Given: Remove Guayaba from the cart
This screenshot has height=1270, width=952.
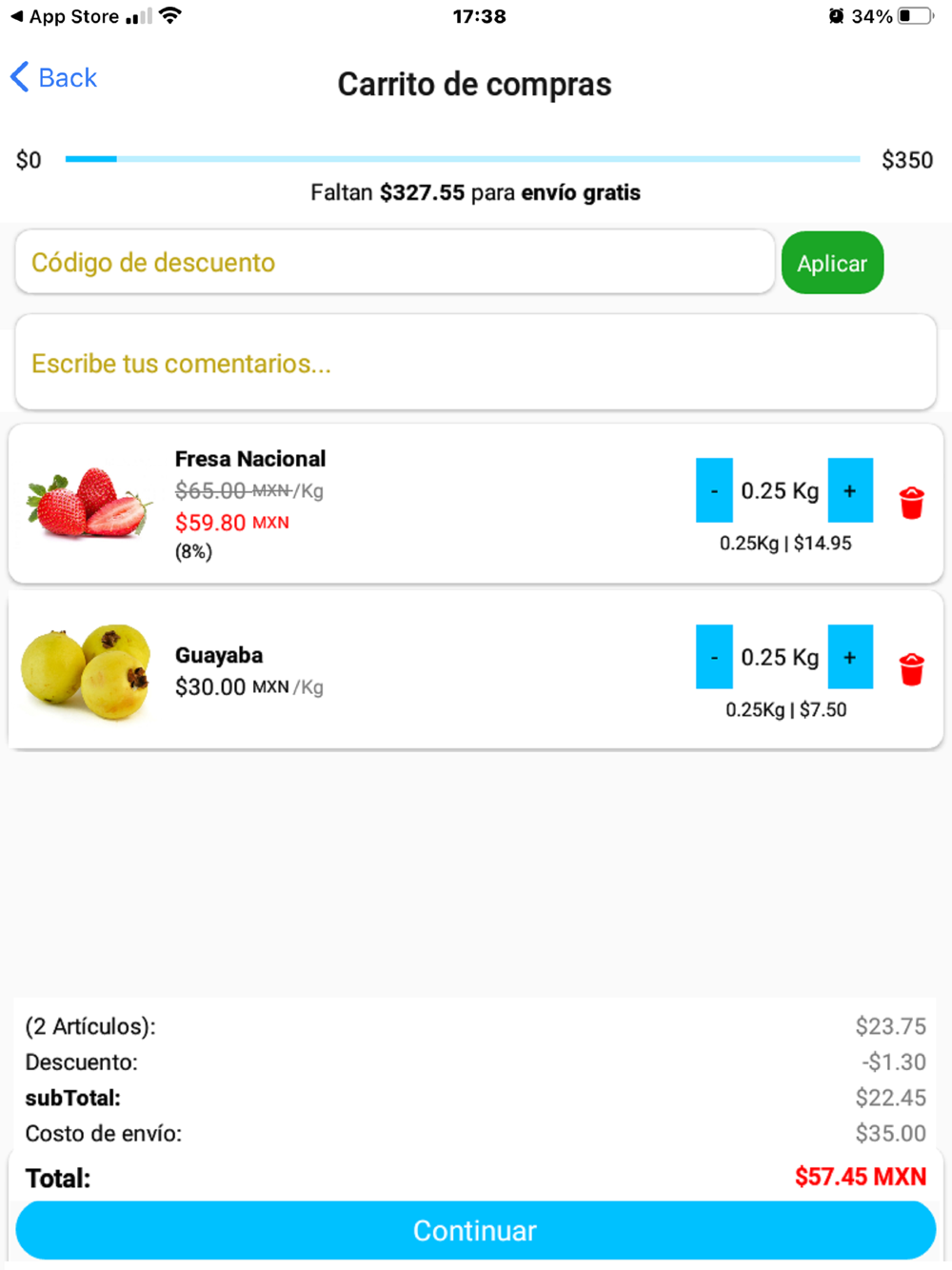Looking at the screenshot, I should 911,669.
